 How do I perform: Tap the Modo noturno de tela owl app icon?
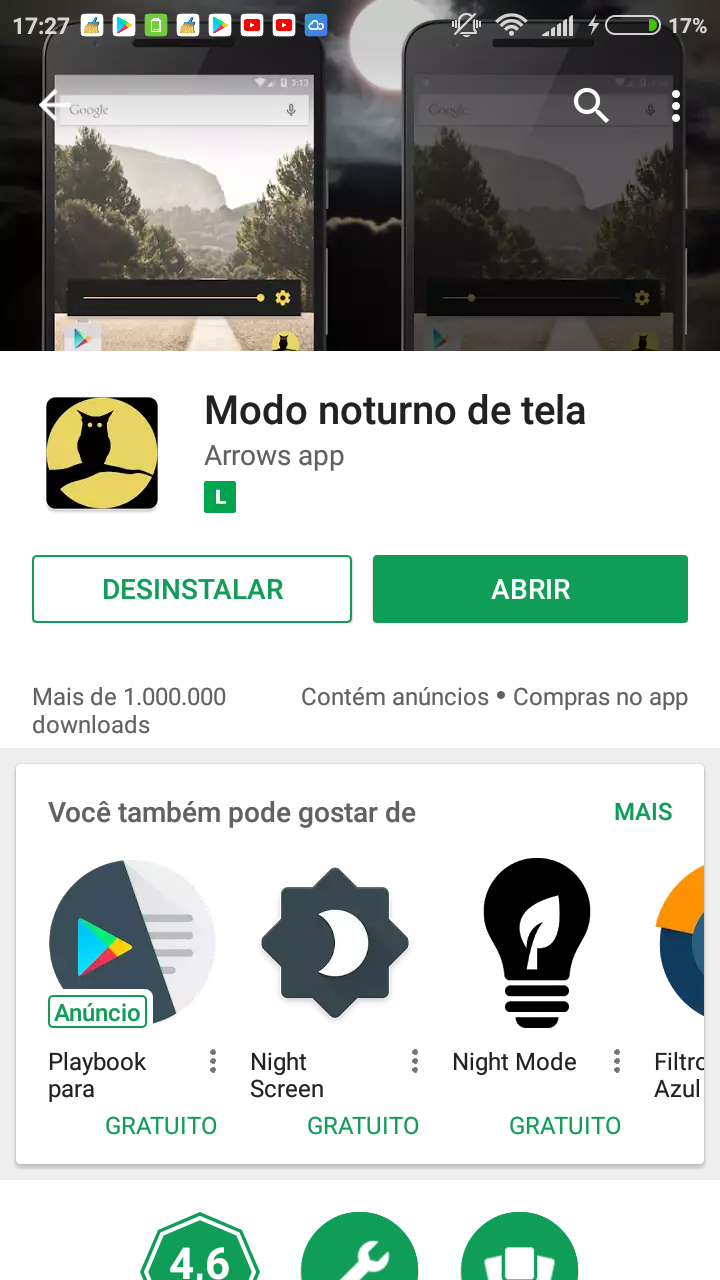pyautogui.click(x=101, y=452)
